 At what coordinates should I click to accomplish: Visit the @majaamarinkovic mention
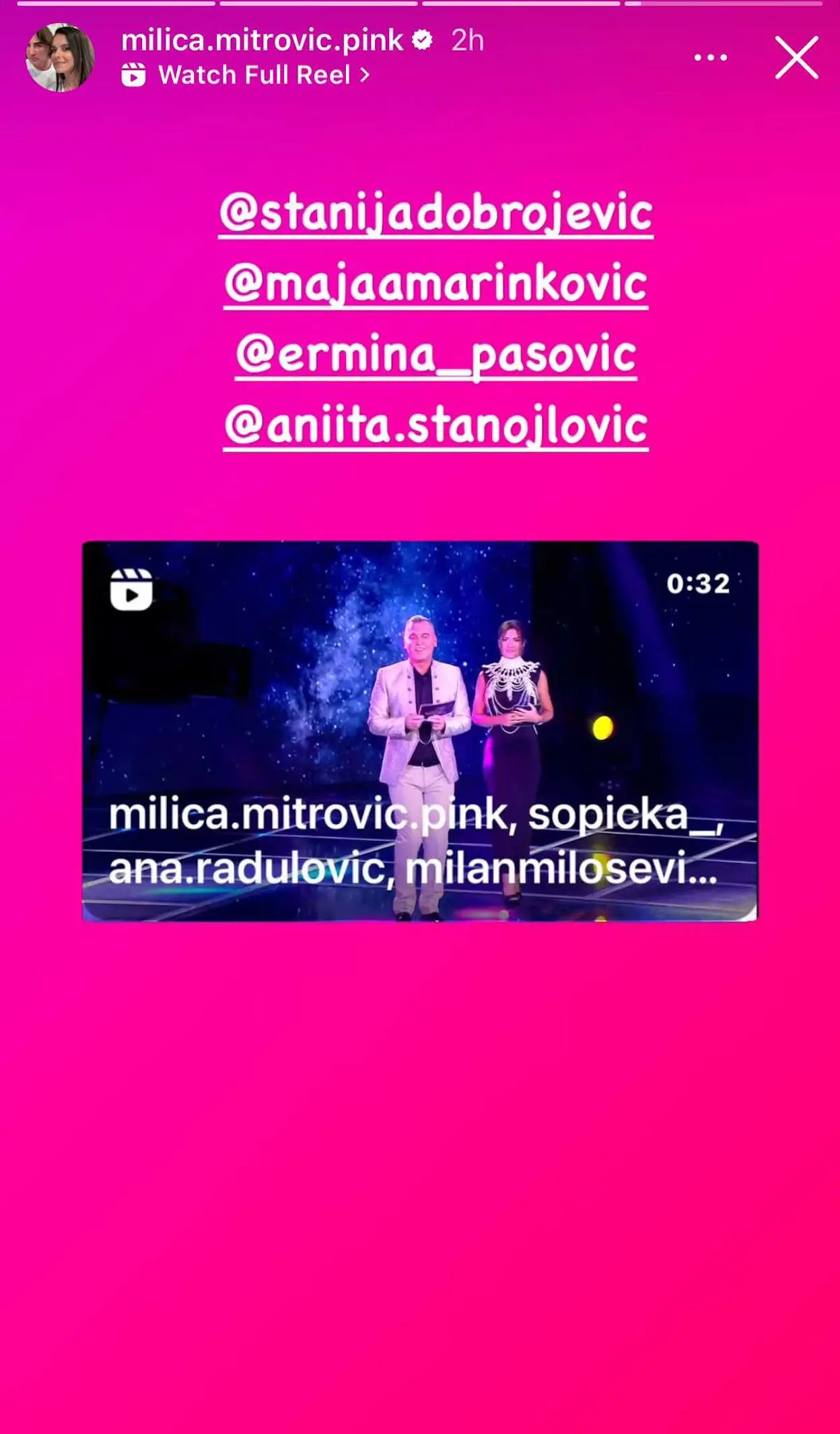(x=435, y=285)
